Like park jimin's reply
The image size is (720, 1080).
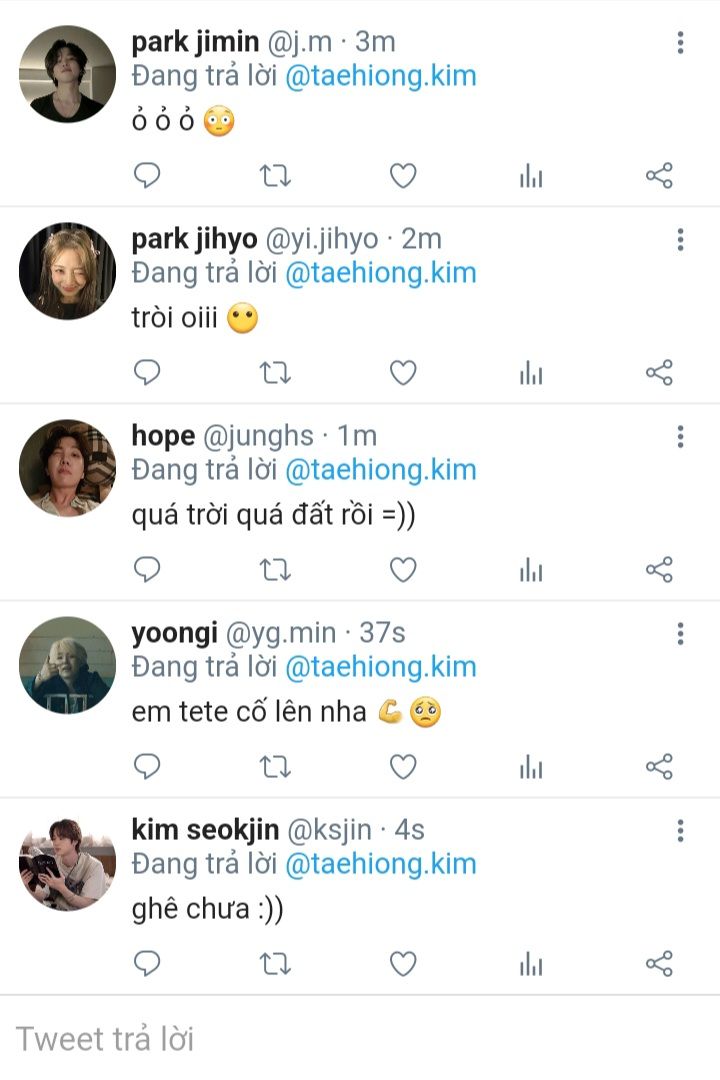coord(402,177)
